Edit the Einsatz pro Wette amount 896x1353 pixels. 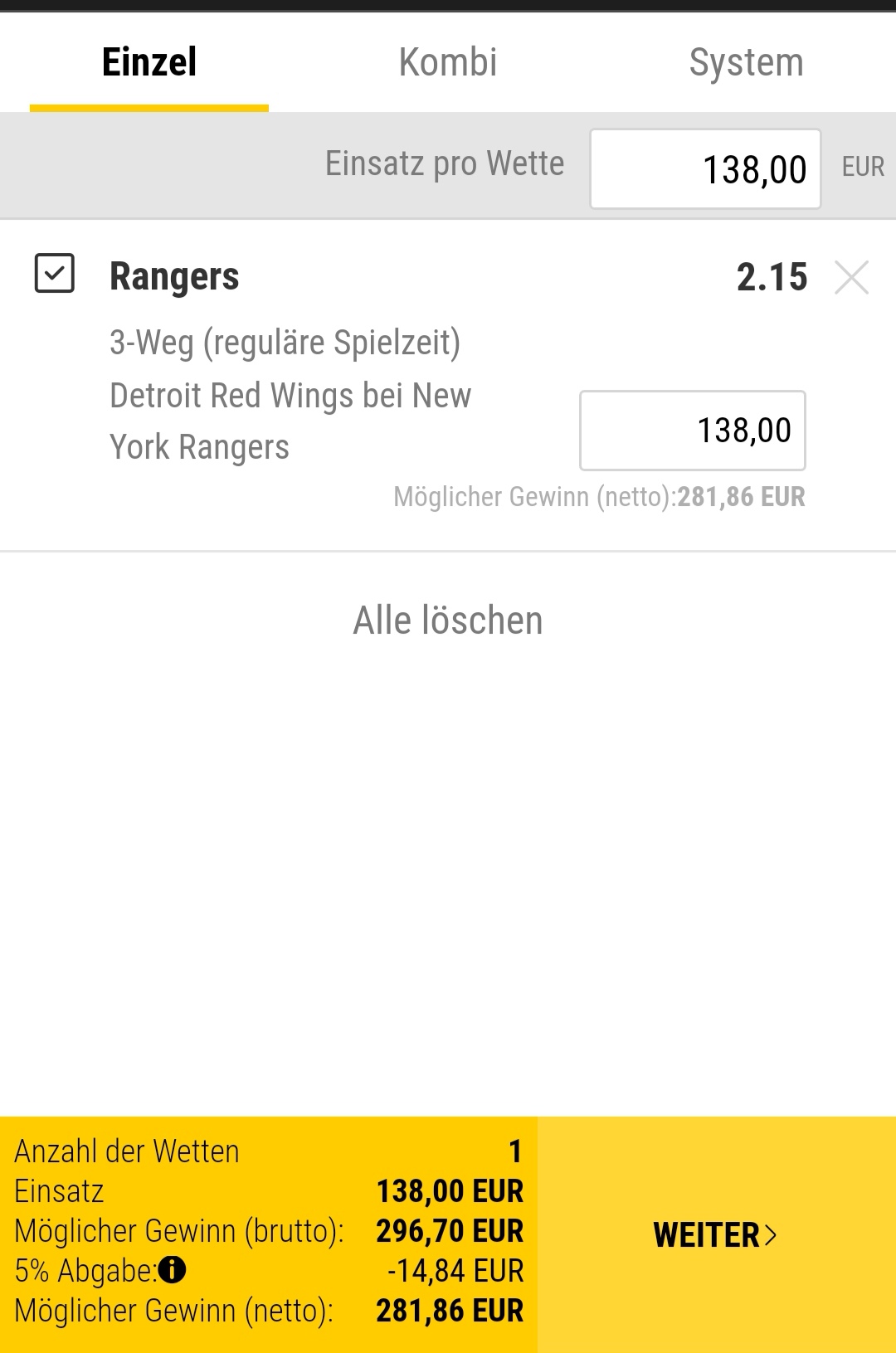[705, 169]
